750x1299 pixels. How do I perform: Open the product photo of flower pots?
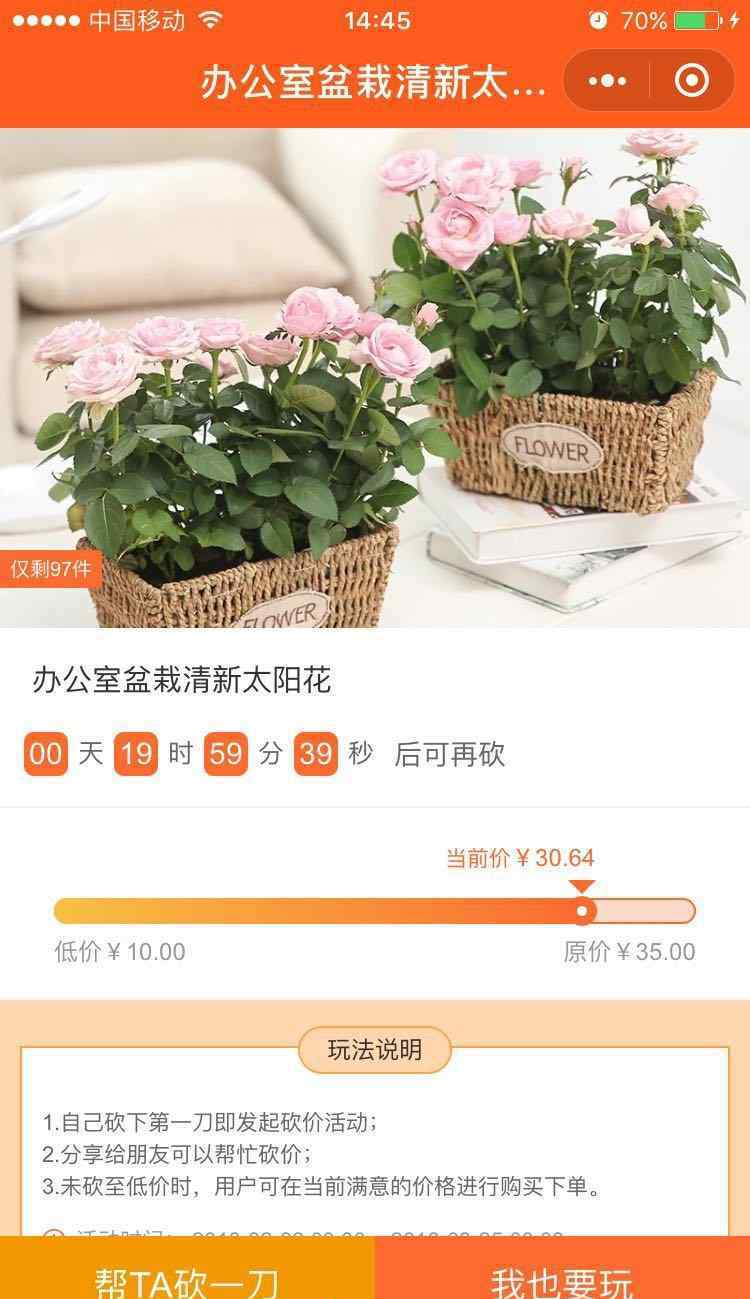coord(375,378)
